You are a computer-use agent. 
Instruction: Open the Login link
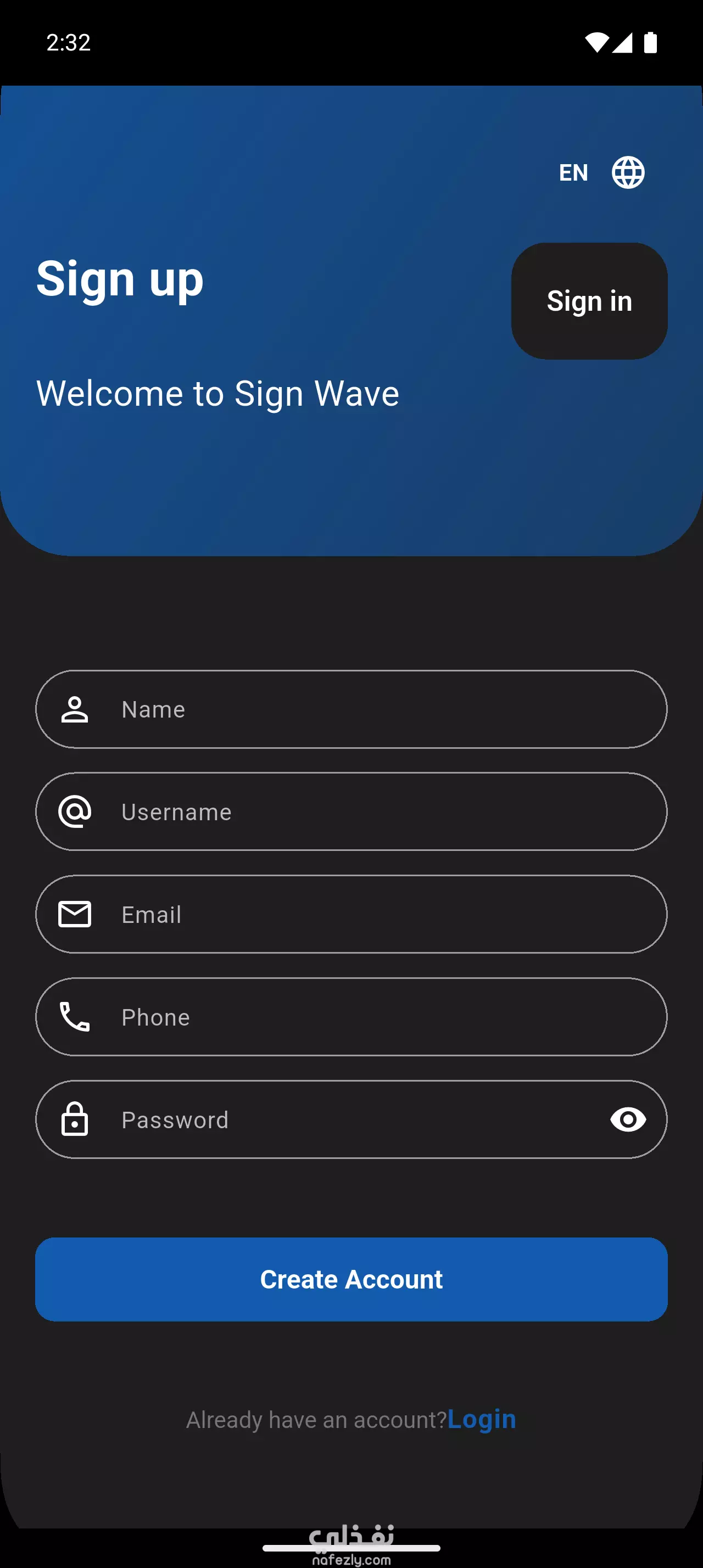coord(482,1419)
